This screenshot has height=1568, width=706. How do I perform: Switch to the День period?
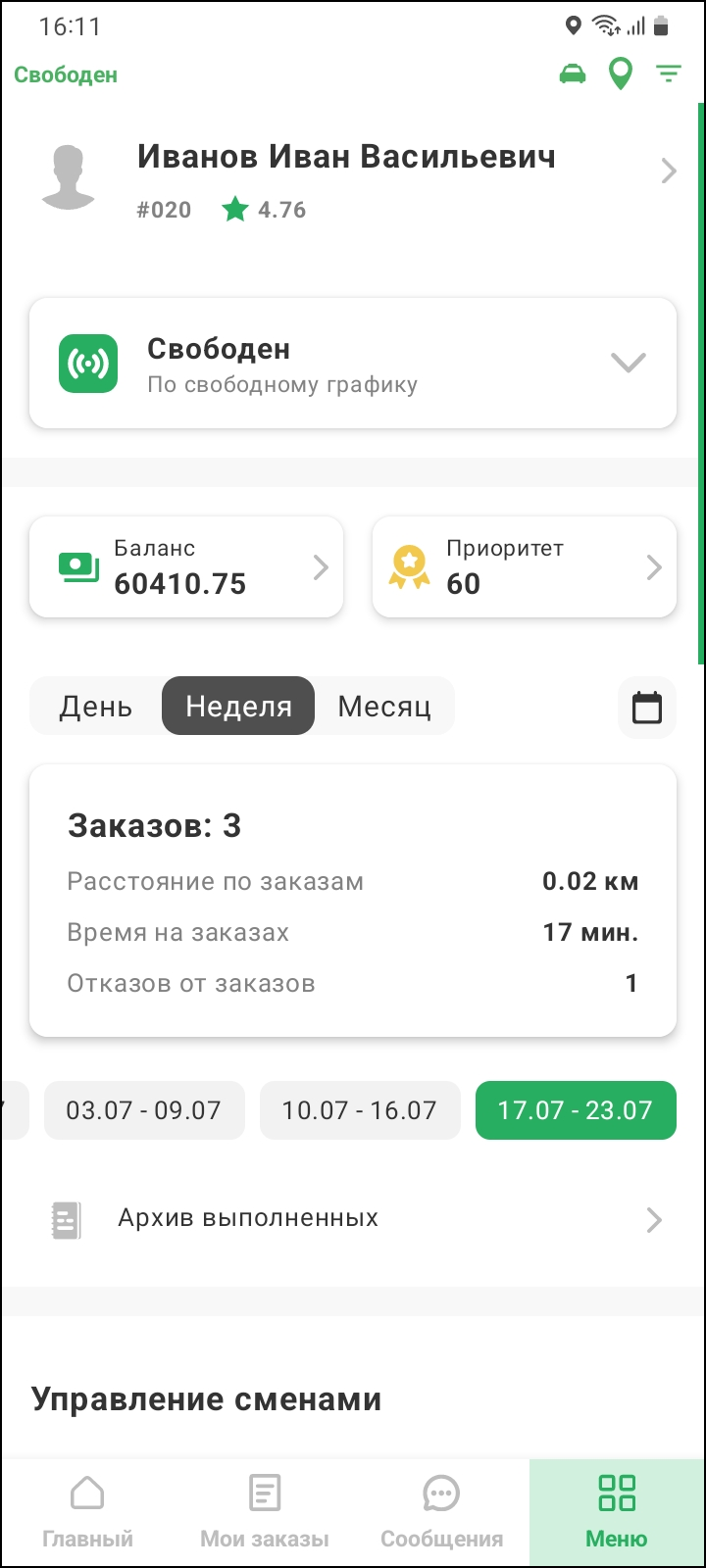pyautogui.click(x=96, y=707)
